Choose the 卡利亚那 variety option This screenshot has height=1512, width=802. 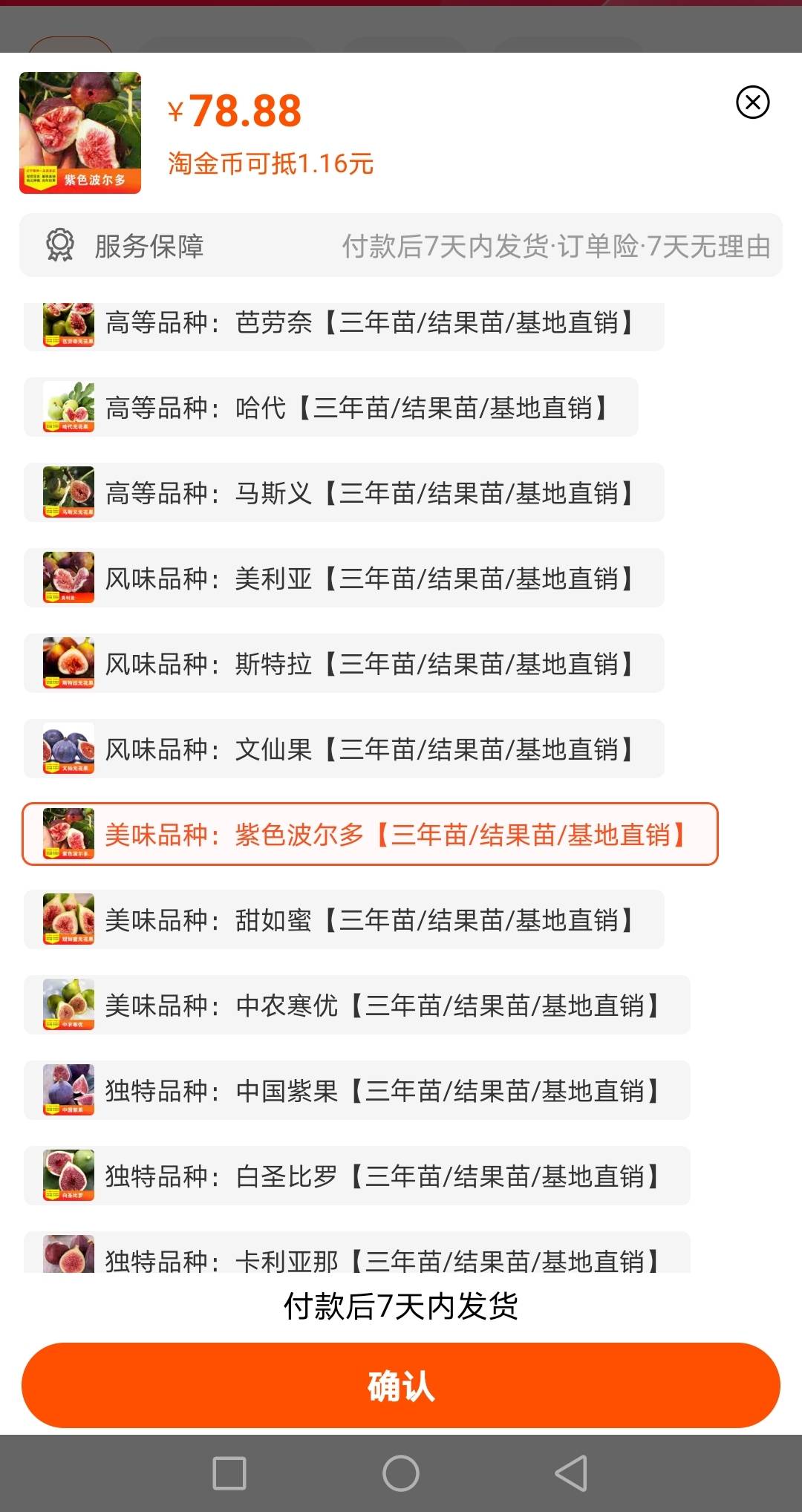click(x=357, y=1253)
